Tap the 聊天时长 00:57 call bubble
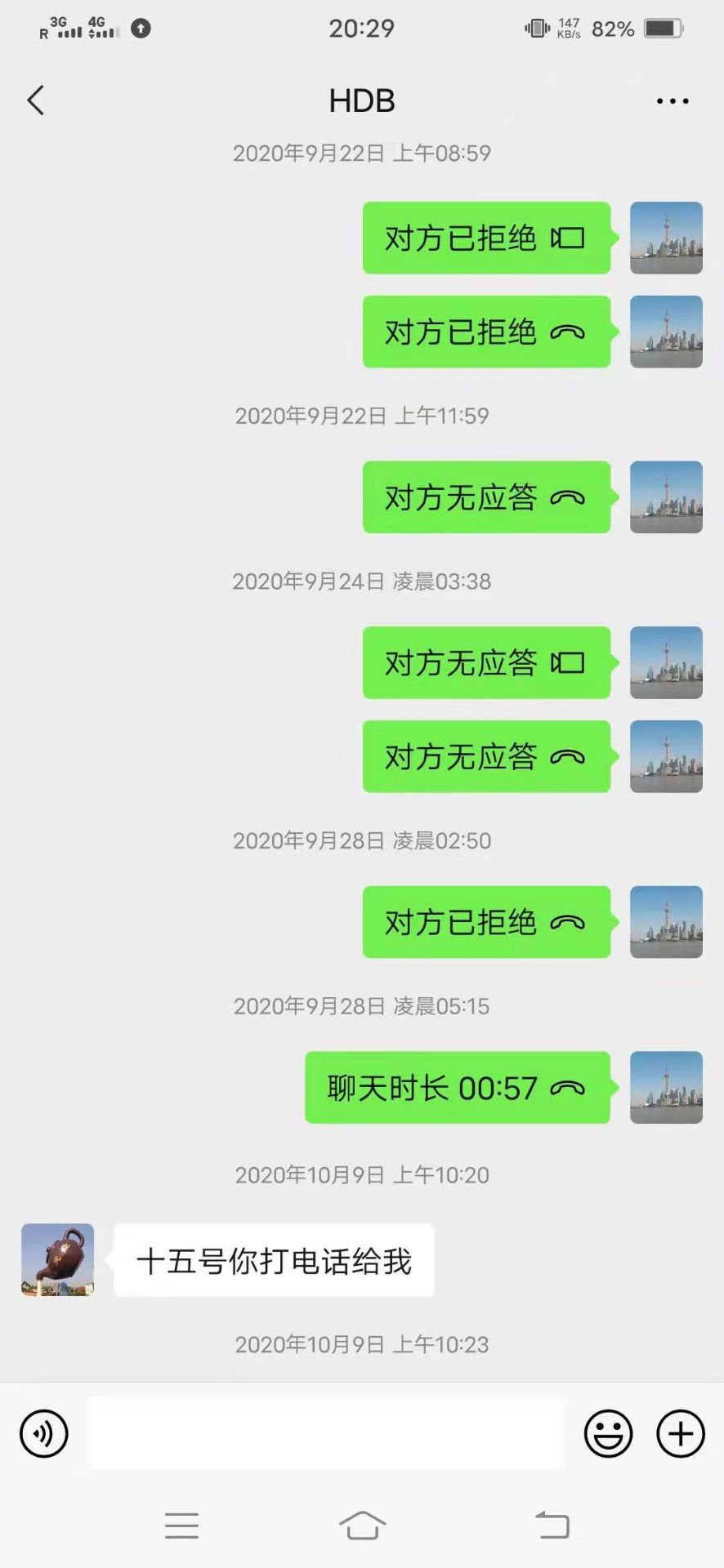The height and width of the screenshot is (1568, 724). coord(457,1088)
